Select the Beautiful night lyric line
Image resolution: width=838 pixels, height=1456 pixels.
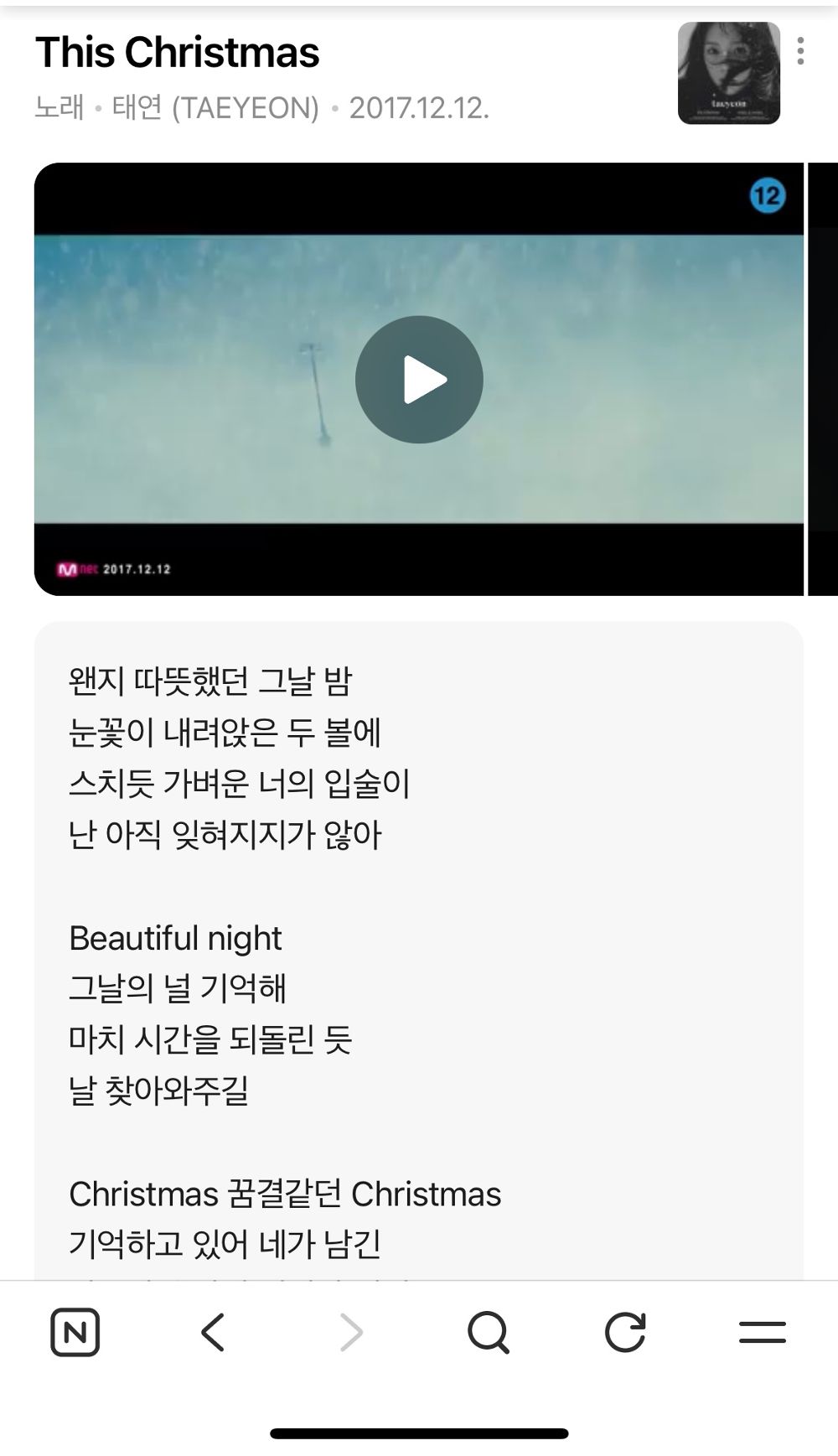174,939
